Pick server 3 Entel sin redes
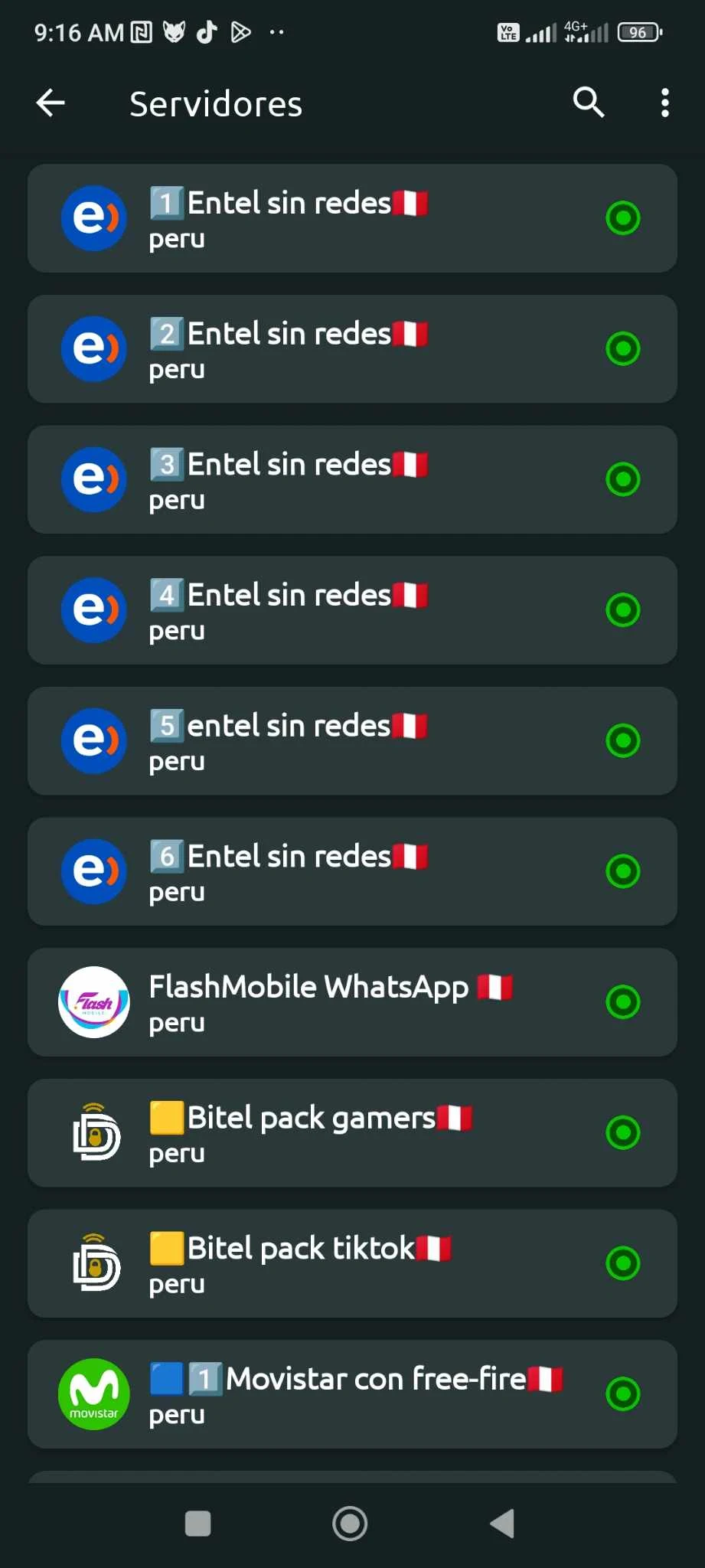Viewport: 705px width, 1568px height. (x=352, y=479)
